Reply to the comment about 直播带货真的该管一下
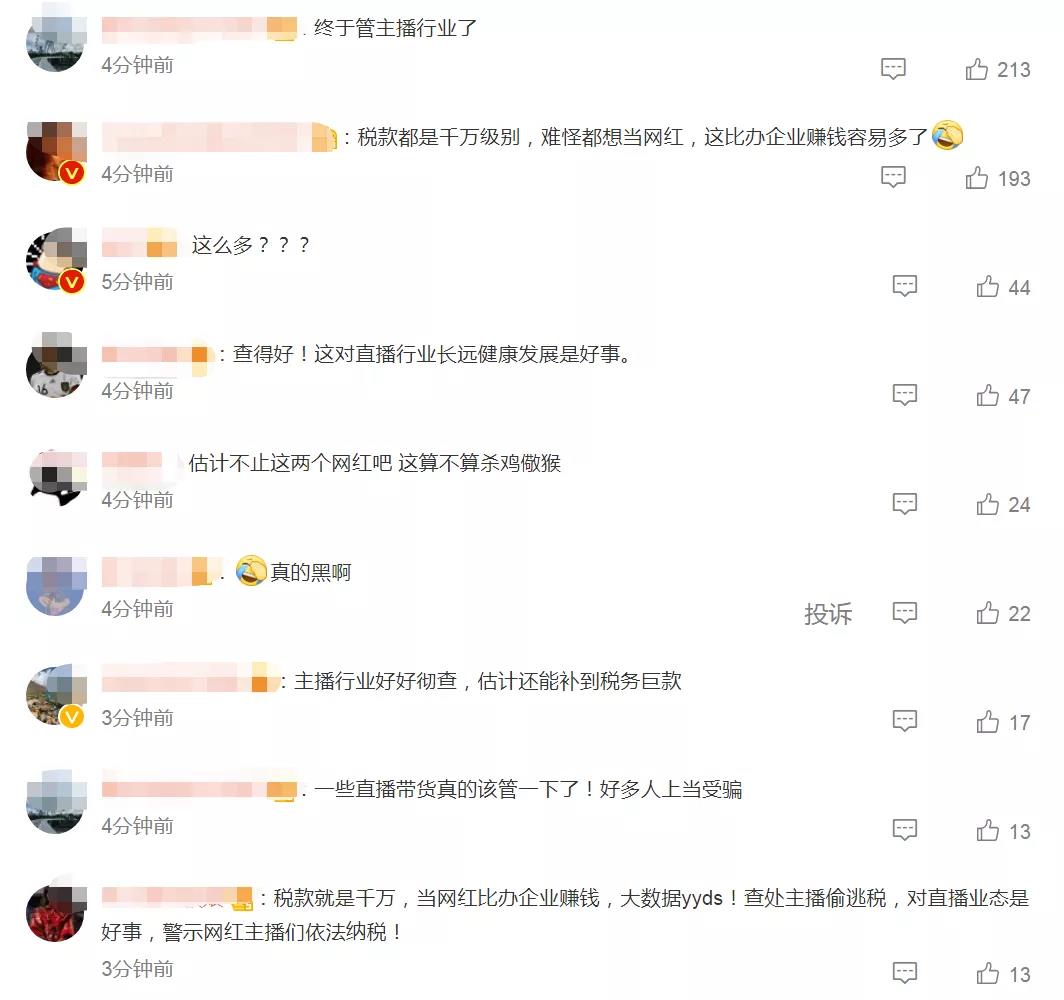Screen dimensions: 1064x1000 tap(904, 830)
